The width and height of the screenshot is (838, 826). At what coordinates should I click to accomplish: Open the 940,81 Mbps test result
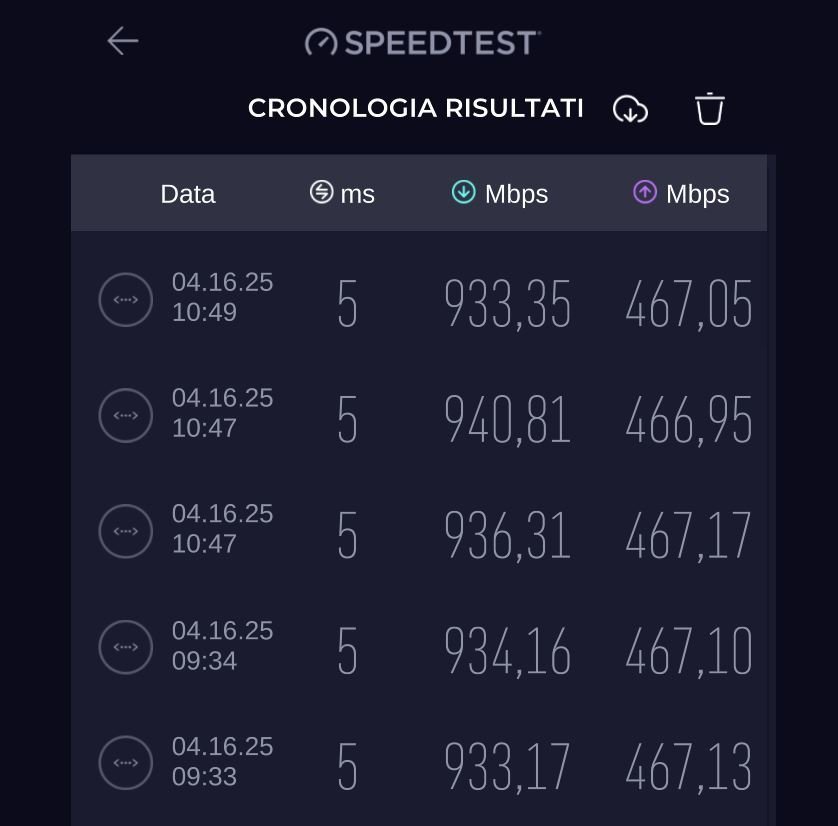pyautogui.click(x=418, y=415)
